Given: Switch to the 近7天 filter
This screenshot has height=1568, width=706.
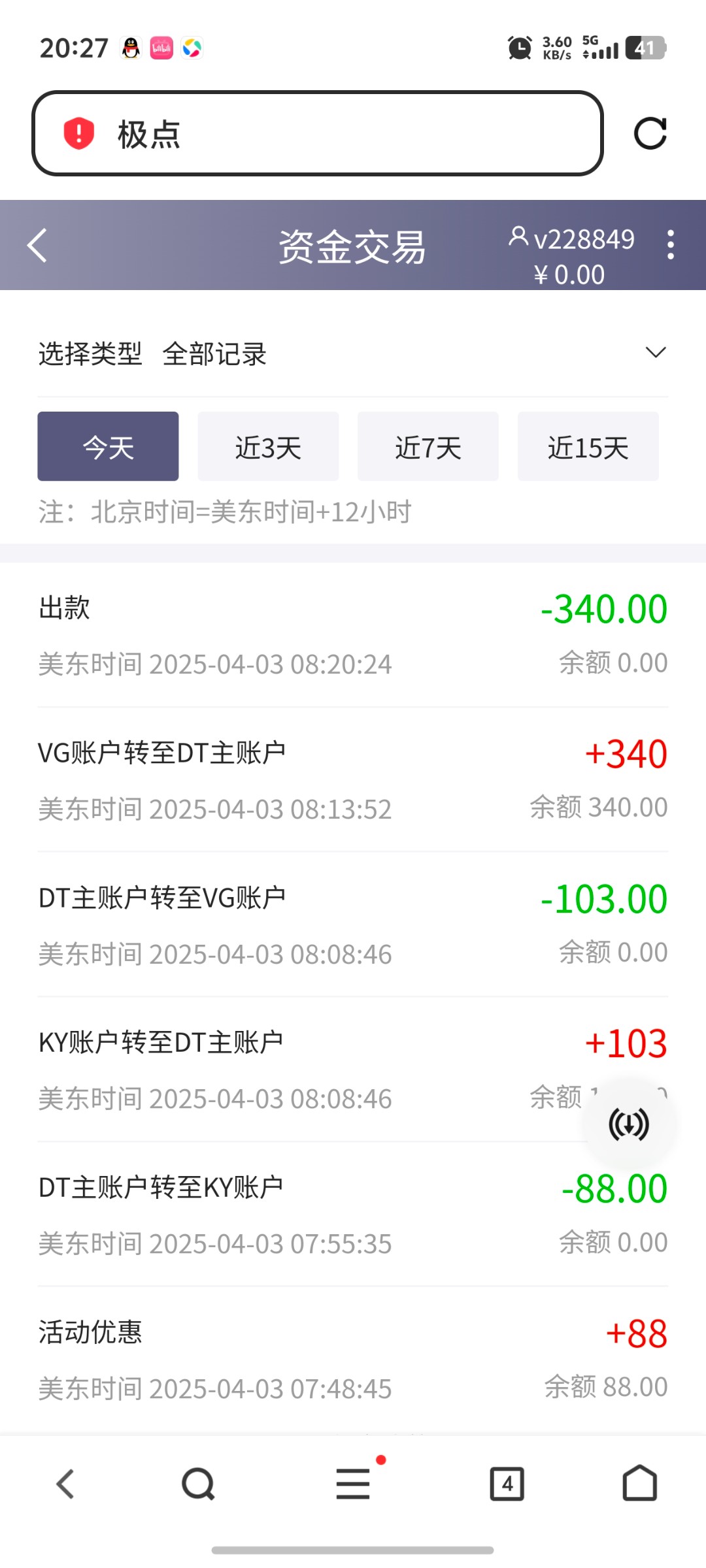Looking at the screenshot, I should [x=428, y=446].
